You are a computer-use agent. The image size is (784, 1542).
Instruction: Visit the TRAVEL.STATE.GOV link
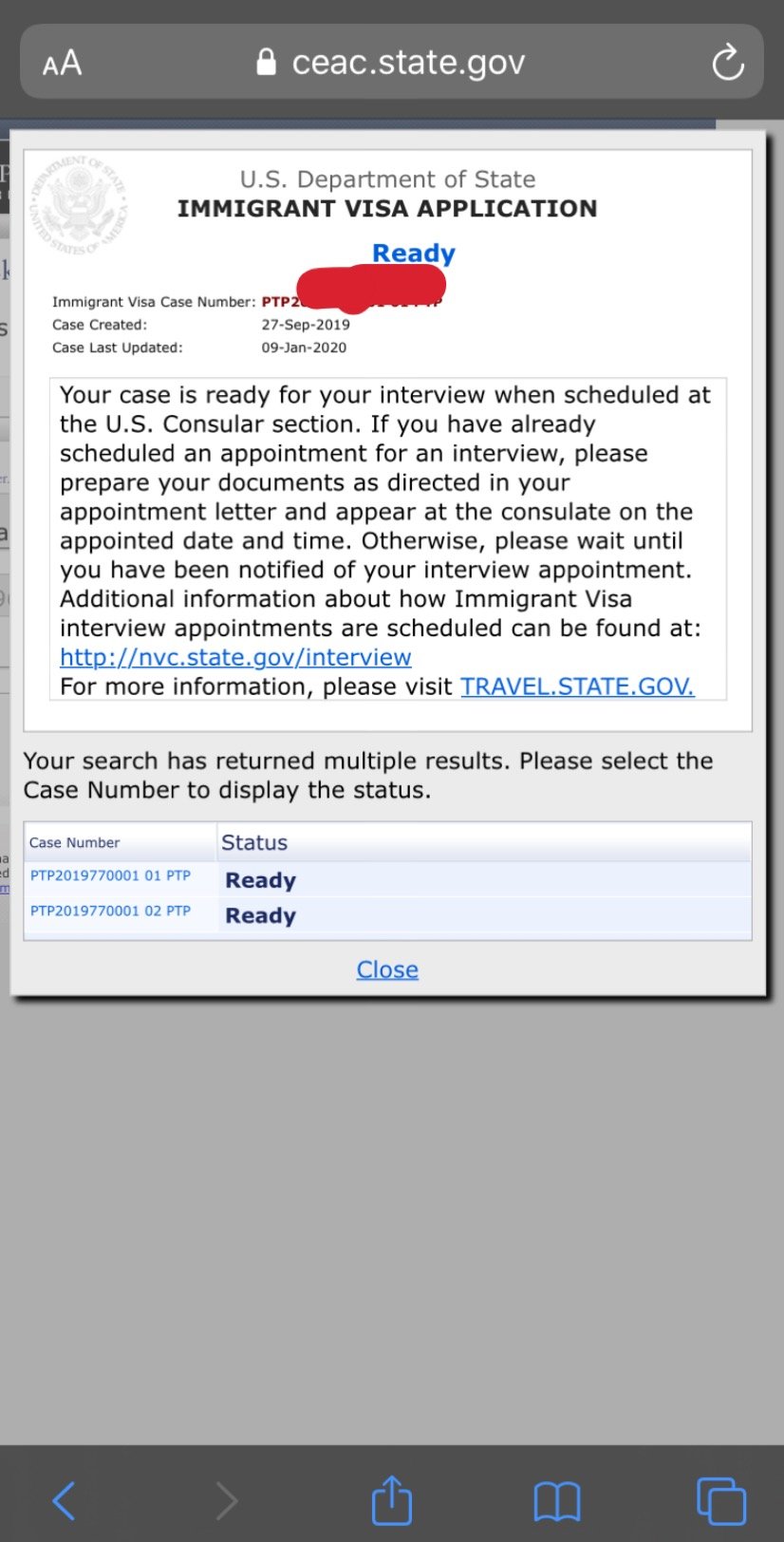tap(577, 686)
